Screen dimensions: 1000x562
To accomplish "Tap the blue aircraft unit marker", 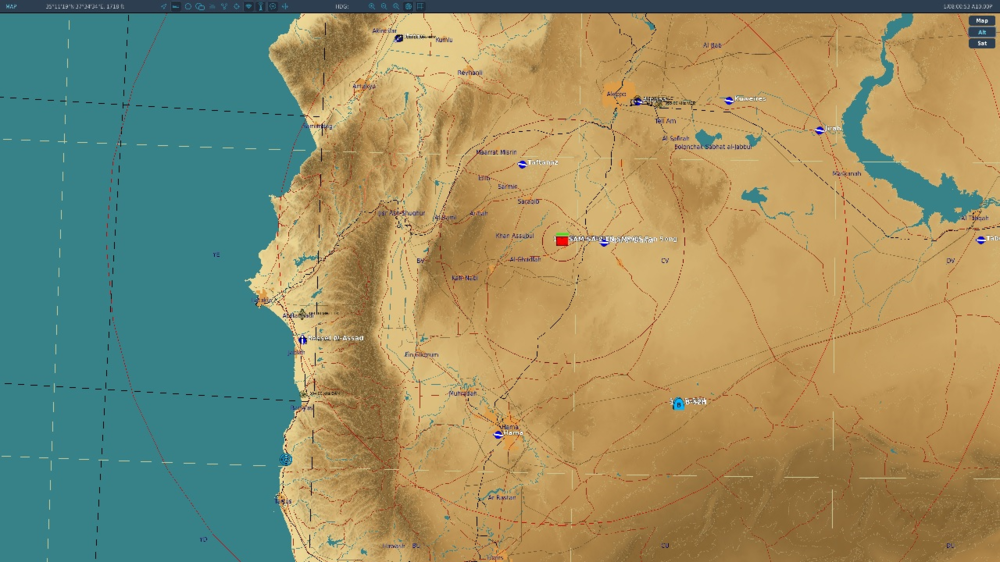I will tap(679, 403).
